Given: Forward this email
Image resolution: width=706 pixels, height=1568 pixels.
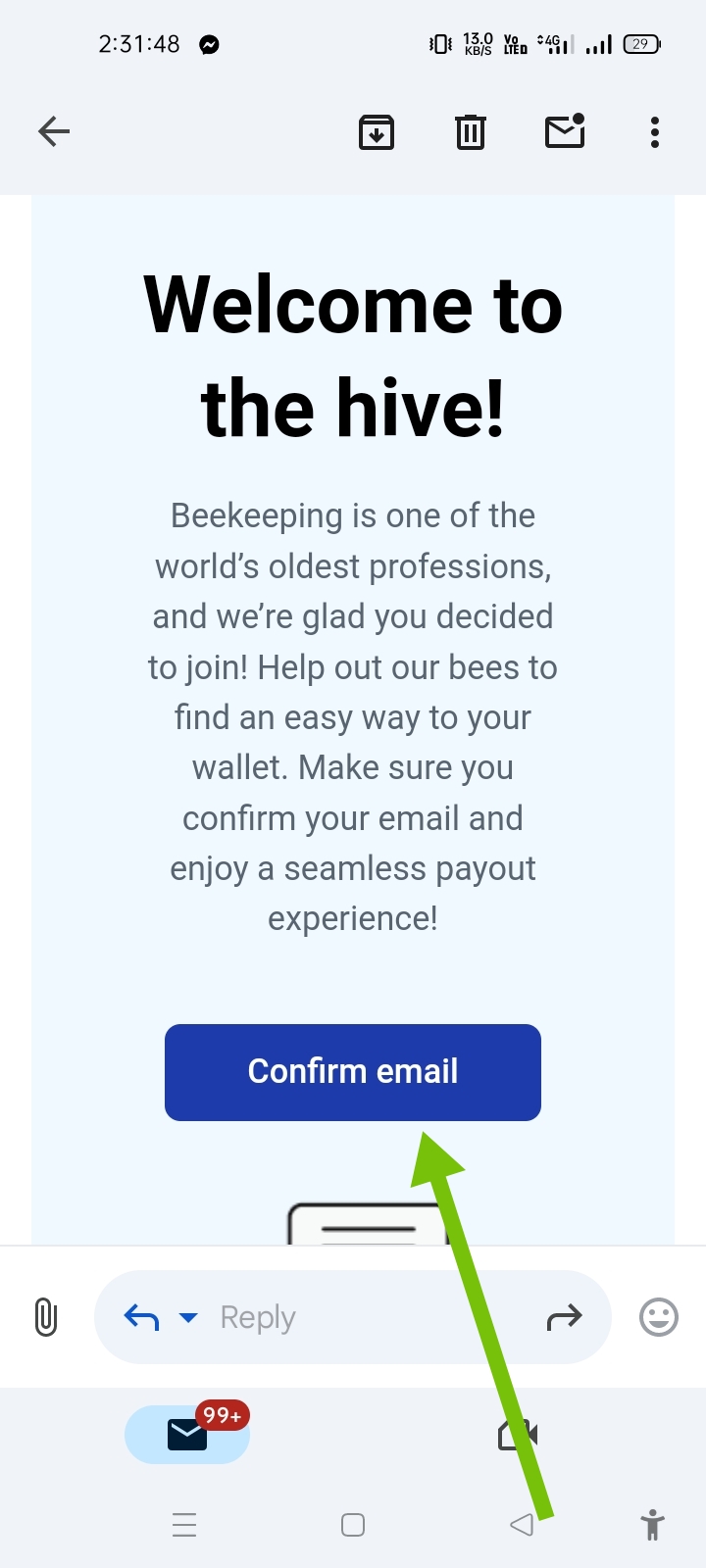Looking at the screenshot, I should (564, 1318).
